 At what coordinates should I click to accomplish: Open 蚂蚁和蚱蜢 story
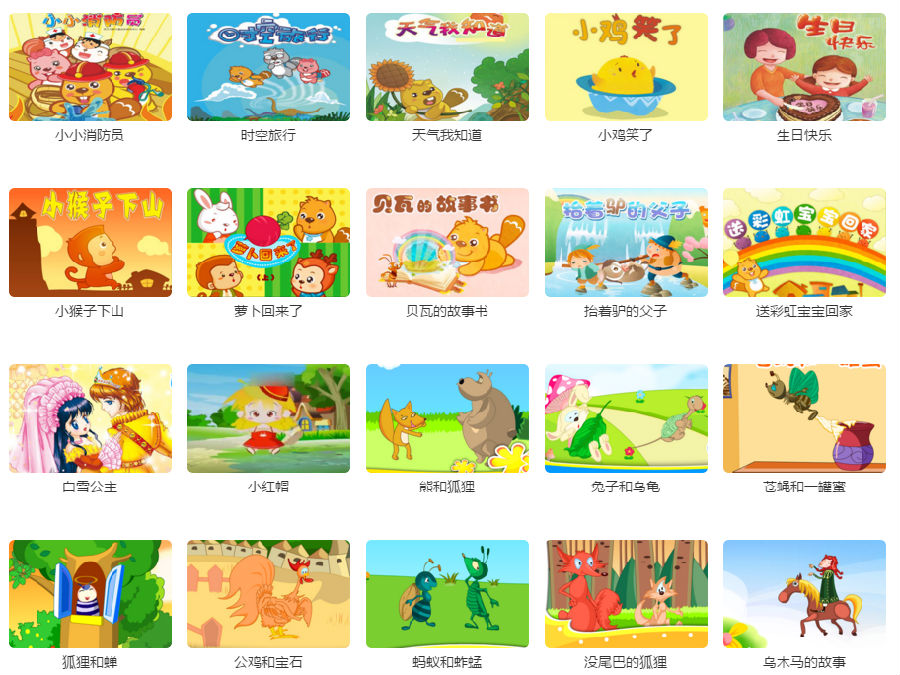(447, 594)
